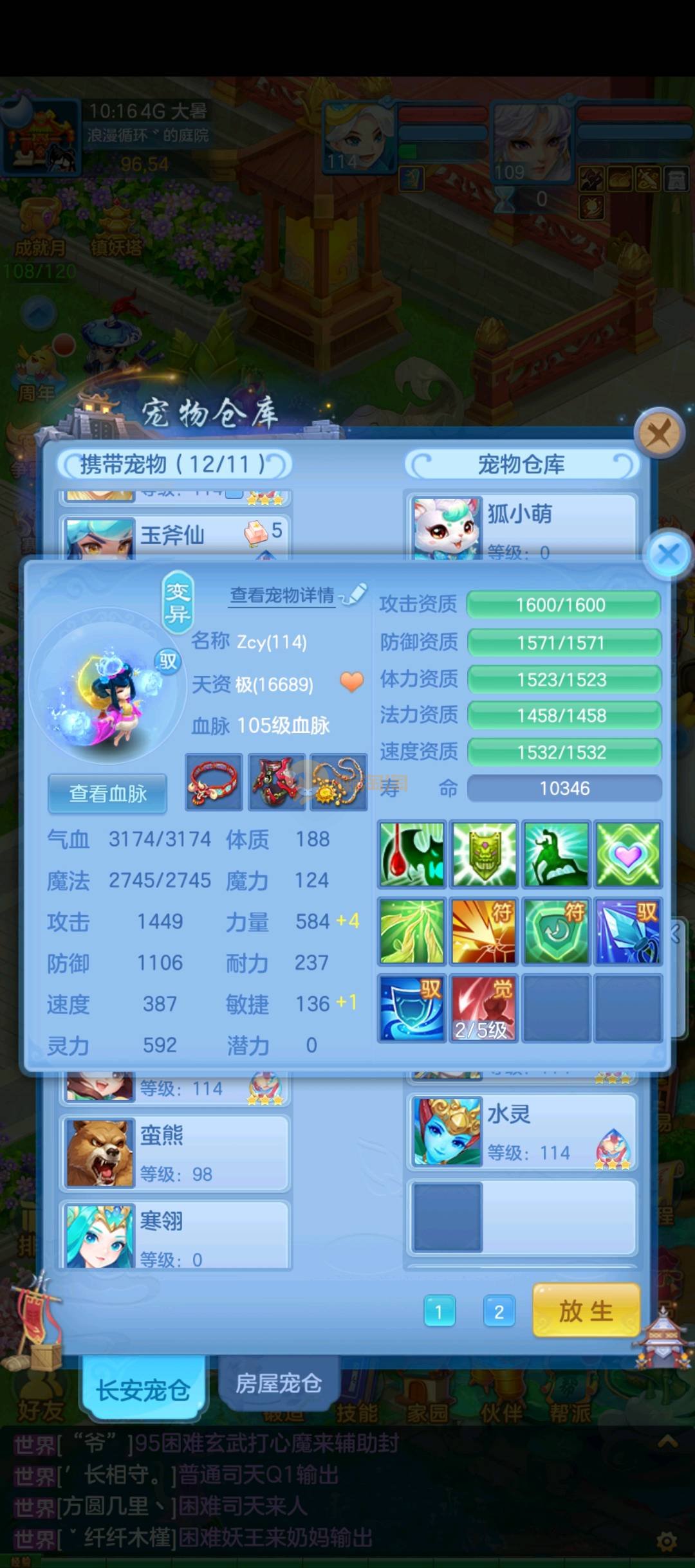Viewport: 695px width, 1568px height.
Task: View the gold necklace pet equipment
Action: pyautogui.click(x=338, y=782)
